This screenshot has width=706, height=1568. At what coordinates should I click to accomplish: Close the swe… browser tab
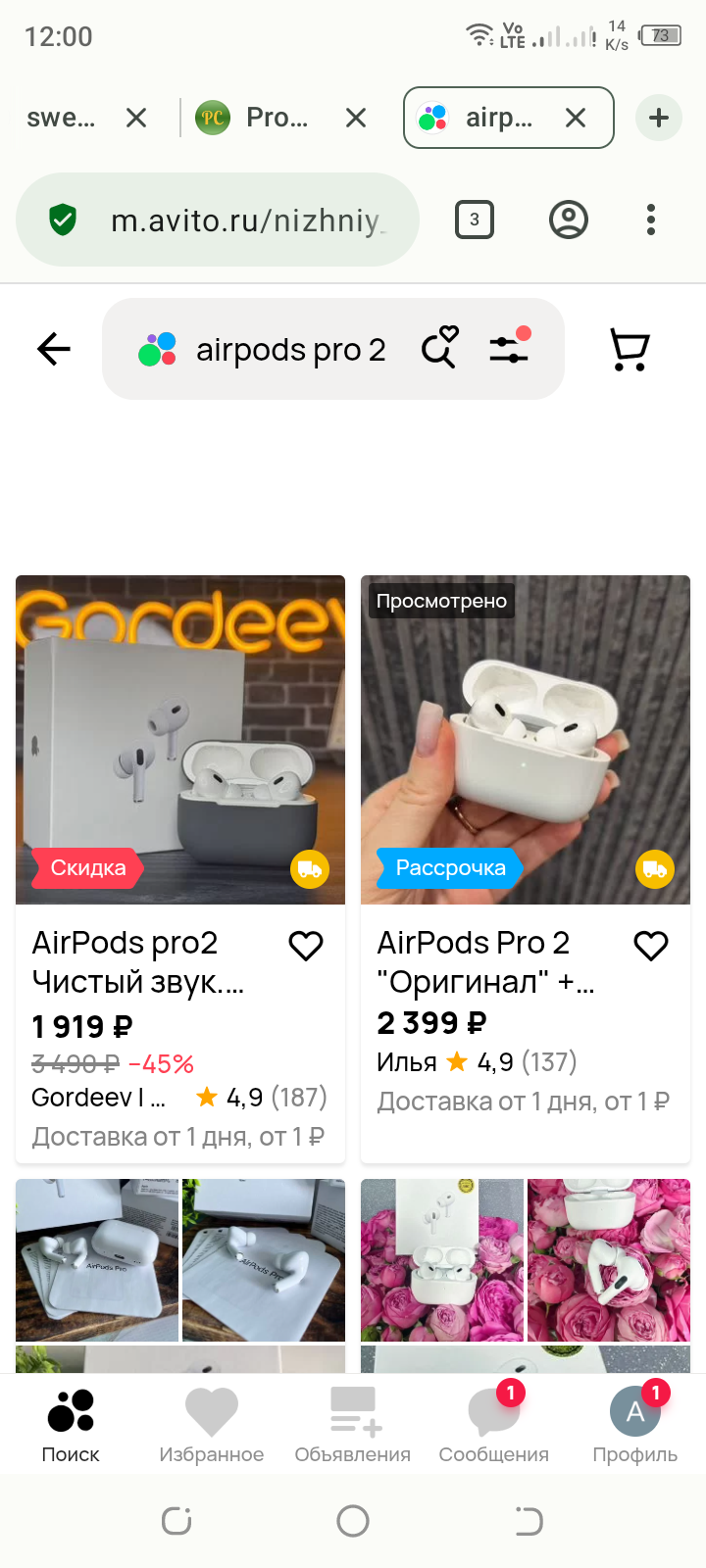(x=136, y=118)
